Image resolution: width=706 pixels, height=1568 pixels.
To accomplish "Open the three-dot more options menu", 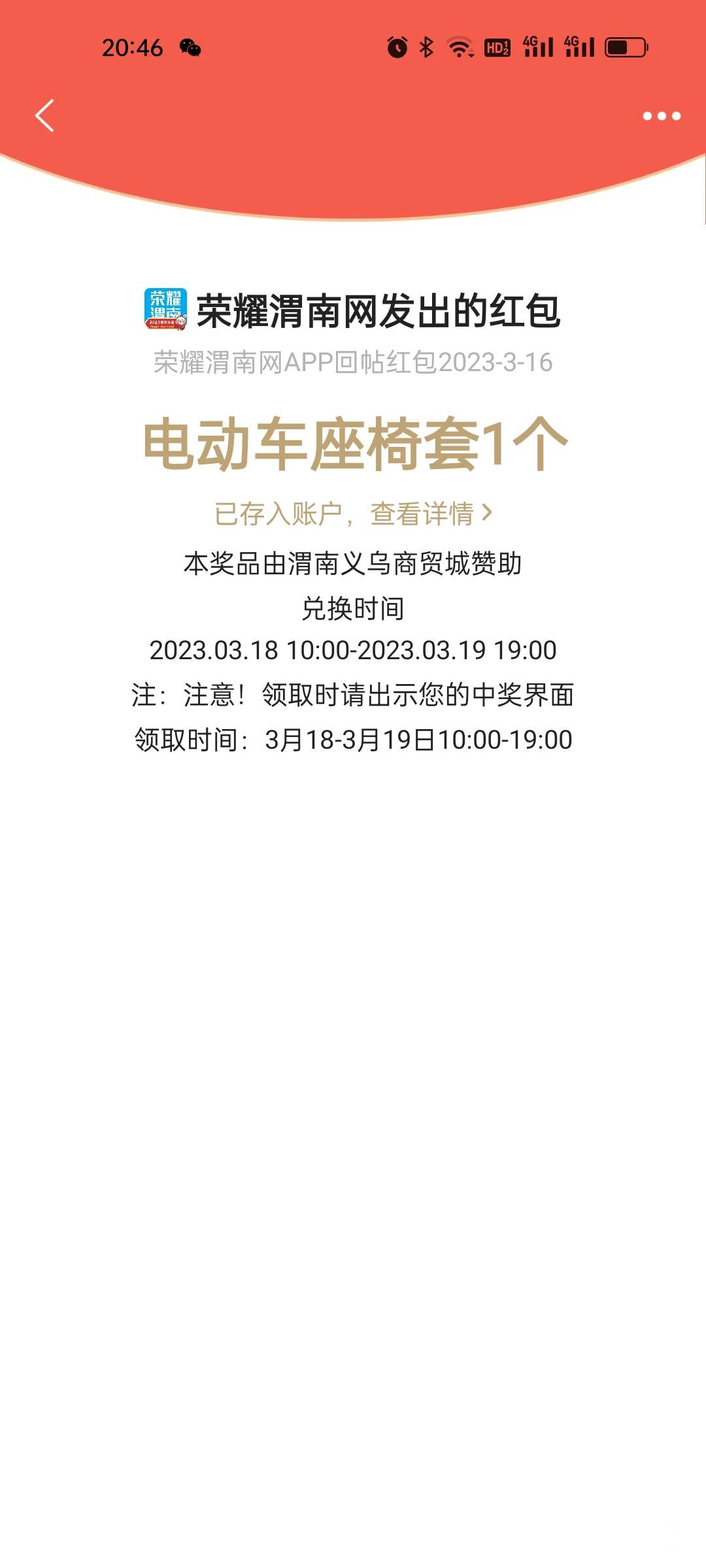I will click(661, 116).
